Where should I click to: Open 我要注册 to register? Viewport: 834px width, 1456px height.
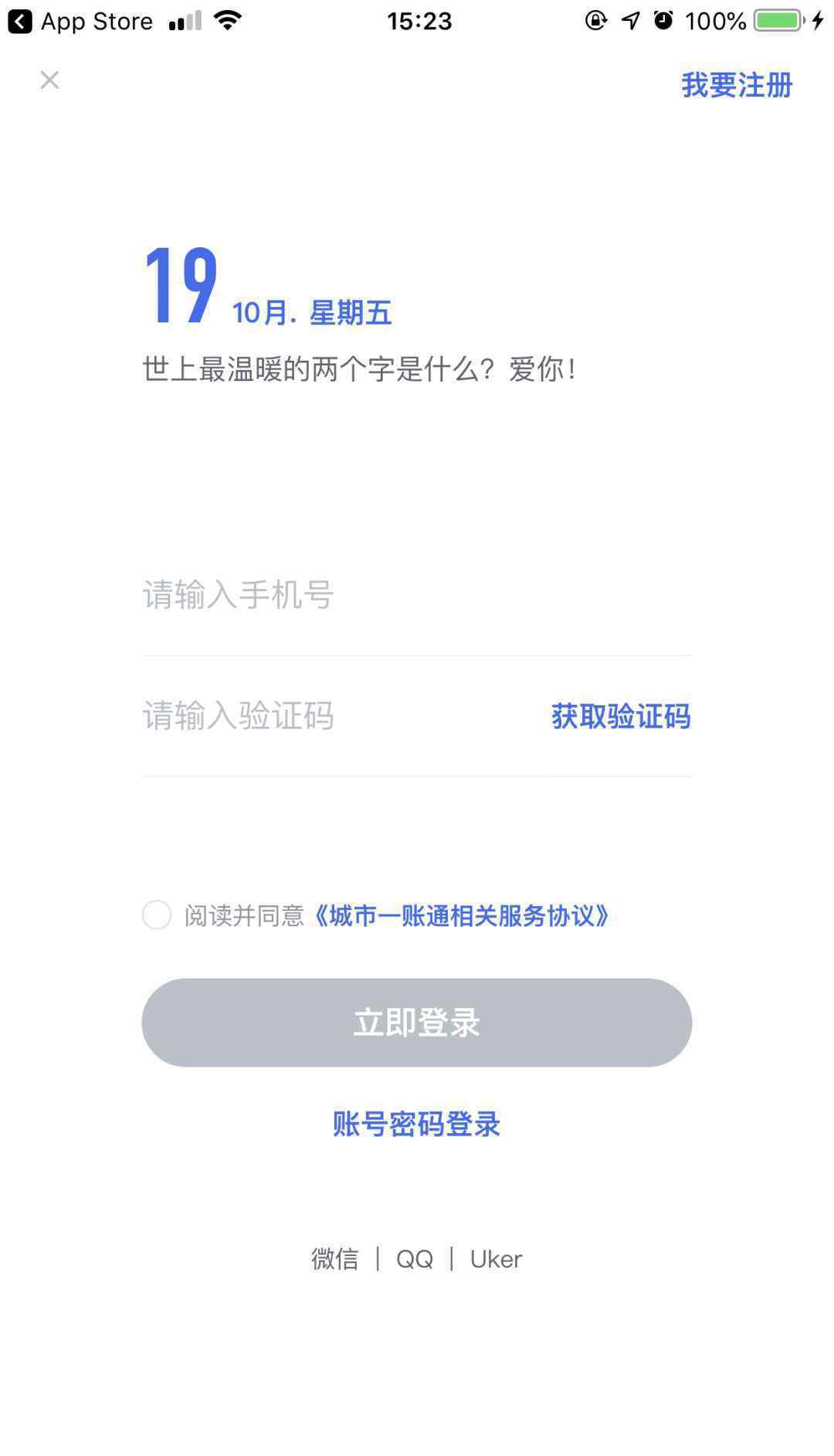coord(736,85)
